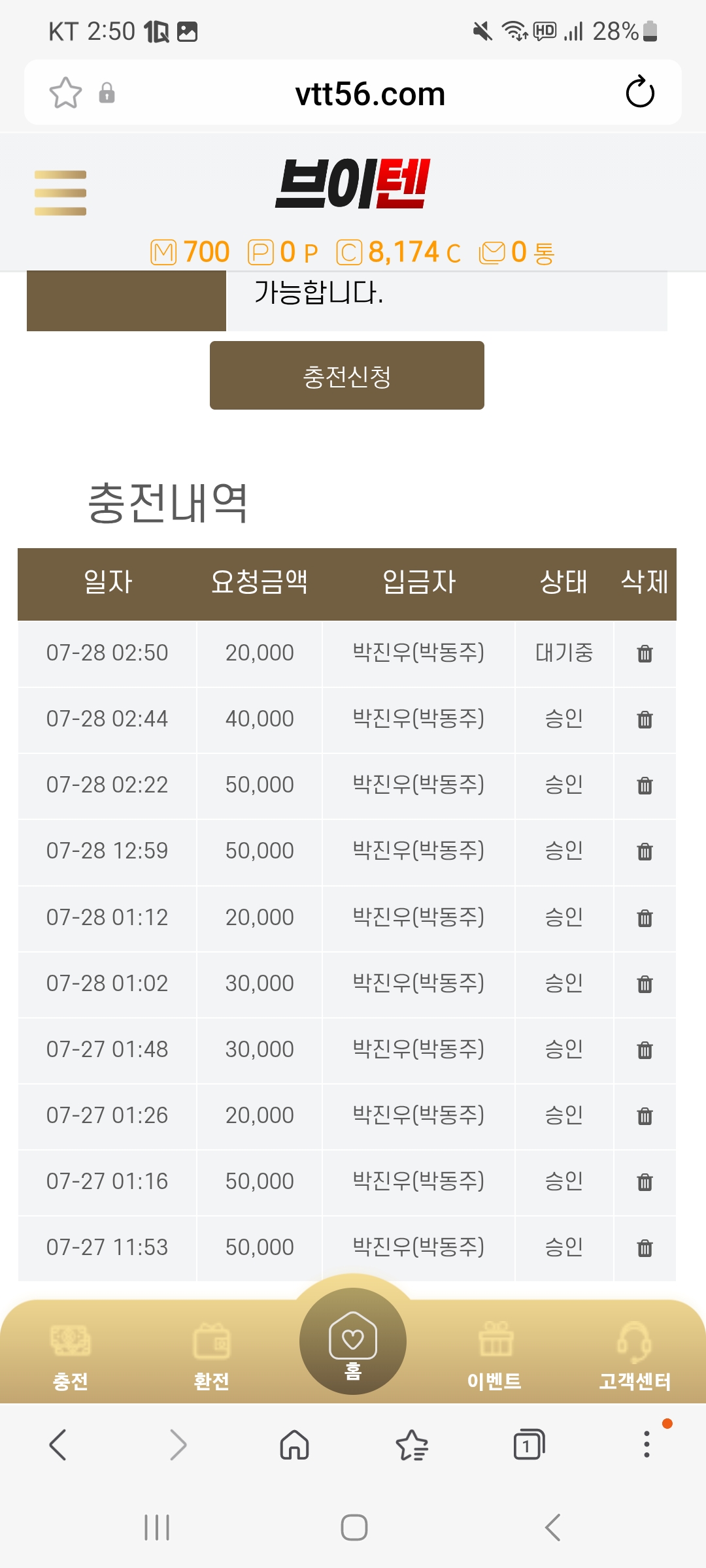This screenshot has height=1568, width=706.
Task: Open recent apps from the navigation bar
Action: pos(157,1527)
